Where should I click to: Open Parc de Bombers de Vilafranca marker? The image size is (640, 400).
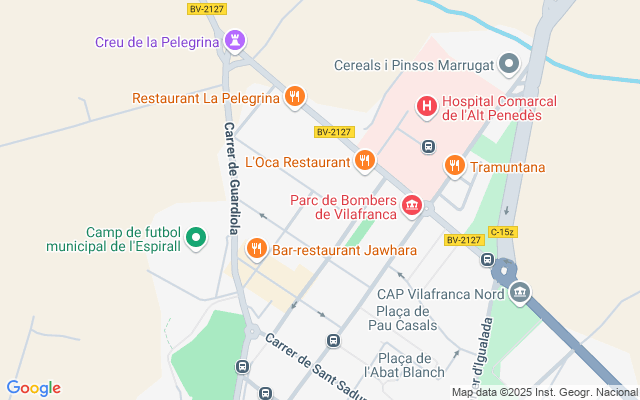click(x=411, y=206)
